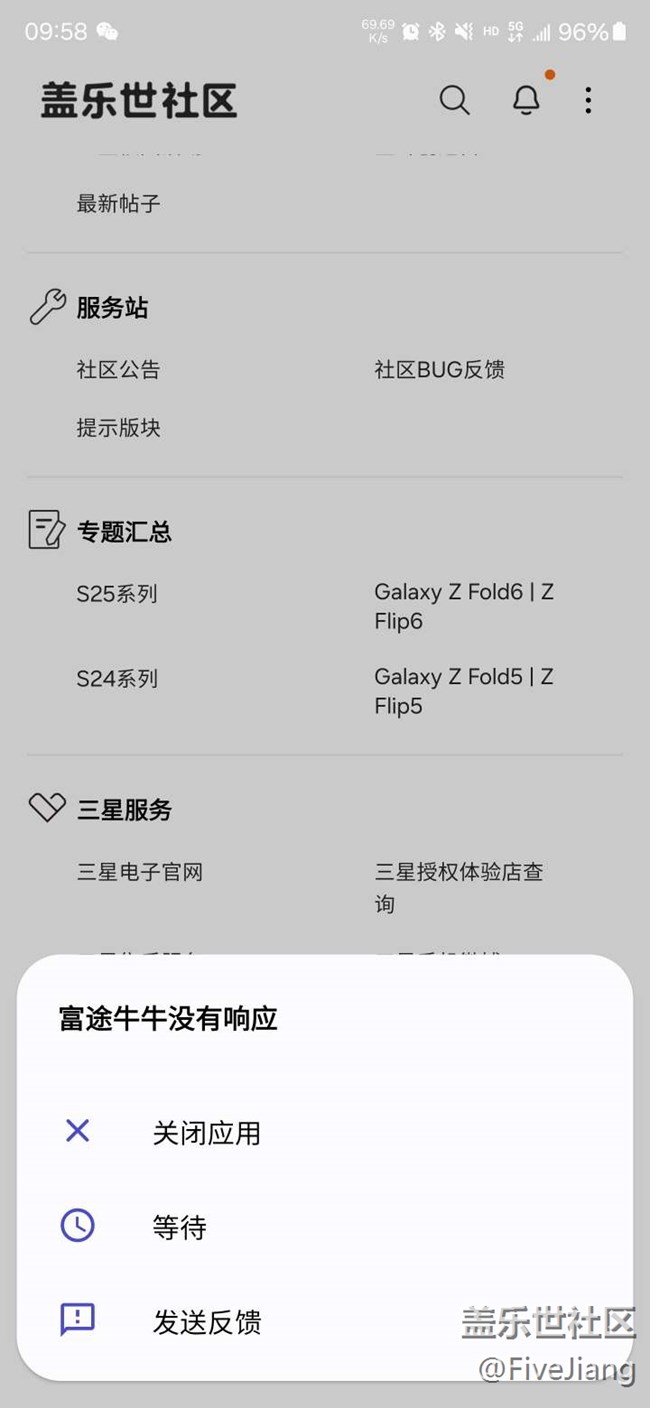Open the search icon in the header
The width and height of the screenshot is (650, 1408).
[454, 100]
